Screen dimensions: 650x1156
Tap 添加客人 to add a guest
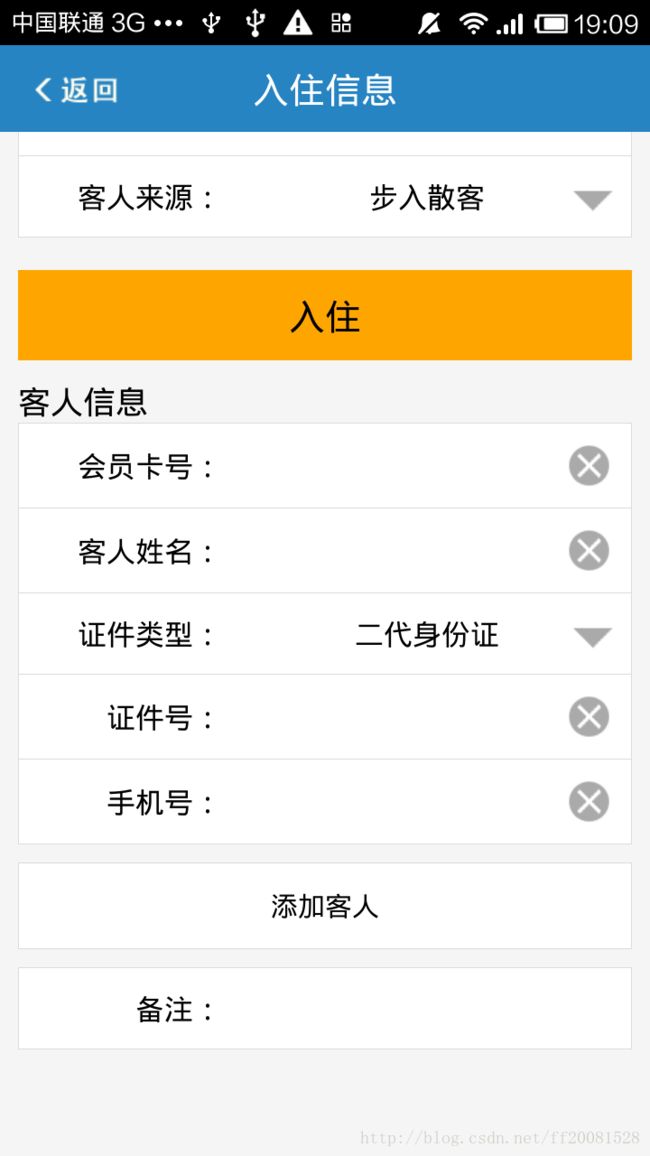(x=324, y=906)
